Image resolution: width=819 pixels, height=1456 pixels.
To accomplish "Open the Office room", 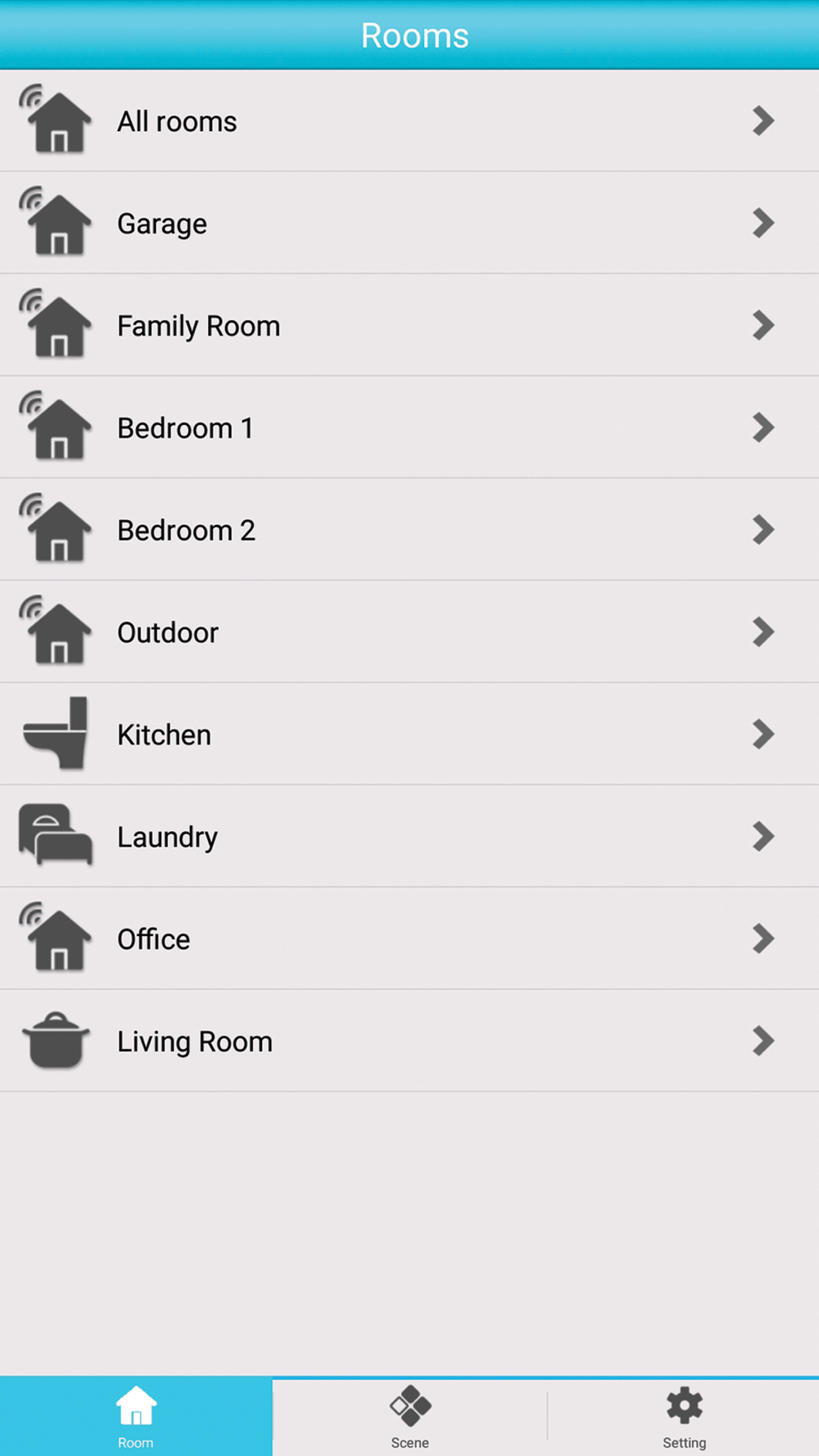I will [409, 938].
